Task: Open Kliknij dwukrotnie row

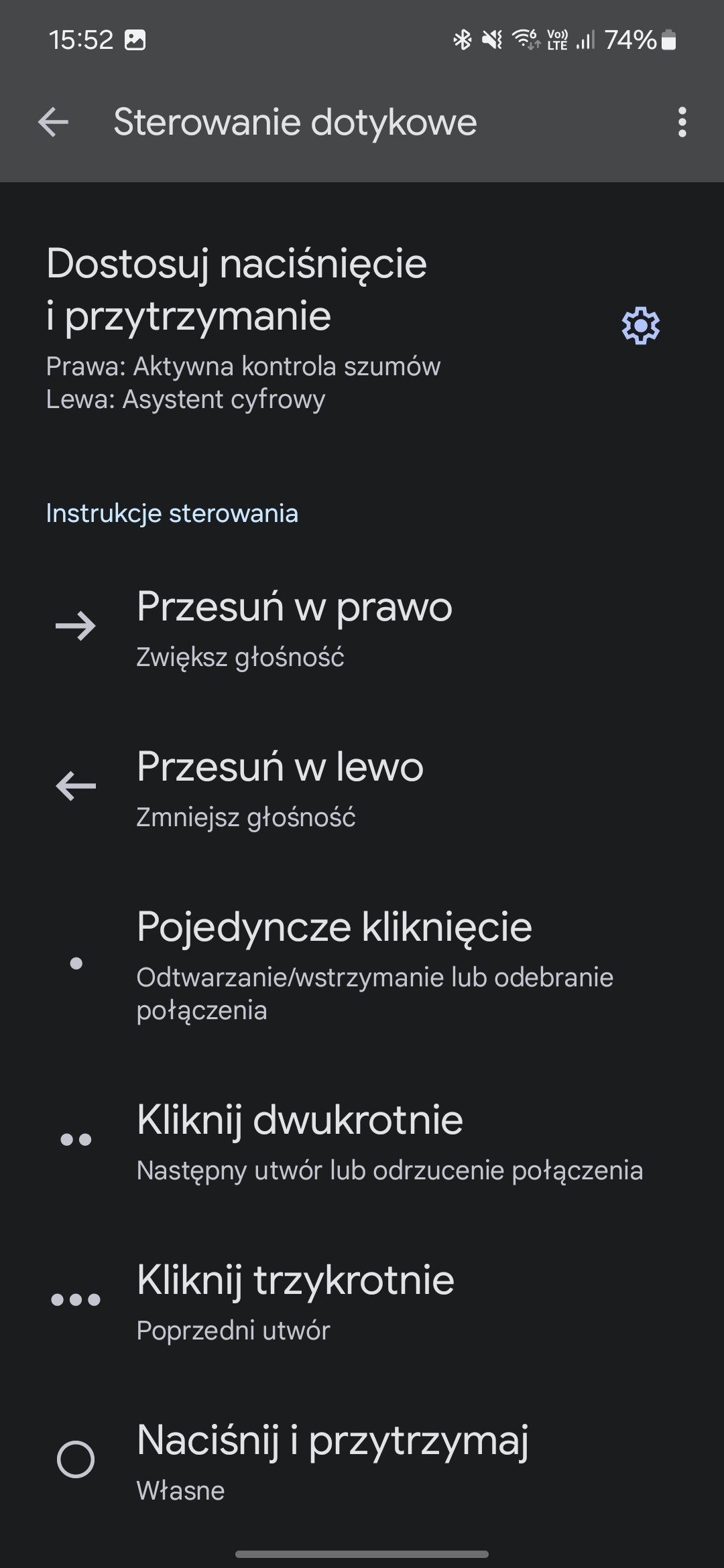Action: click(x=362, y=1140)
